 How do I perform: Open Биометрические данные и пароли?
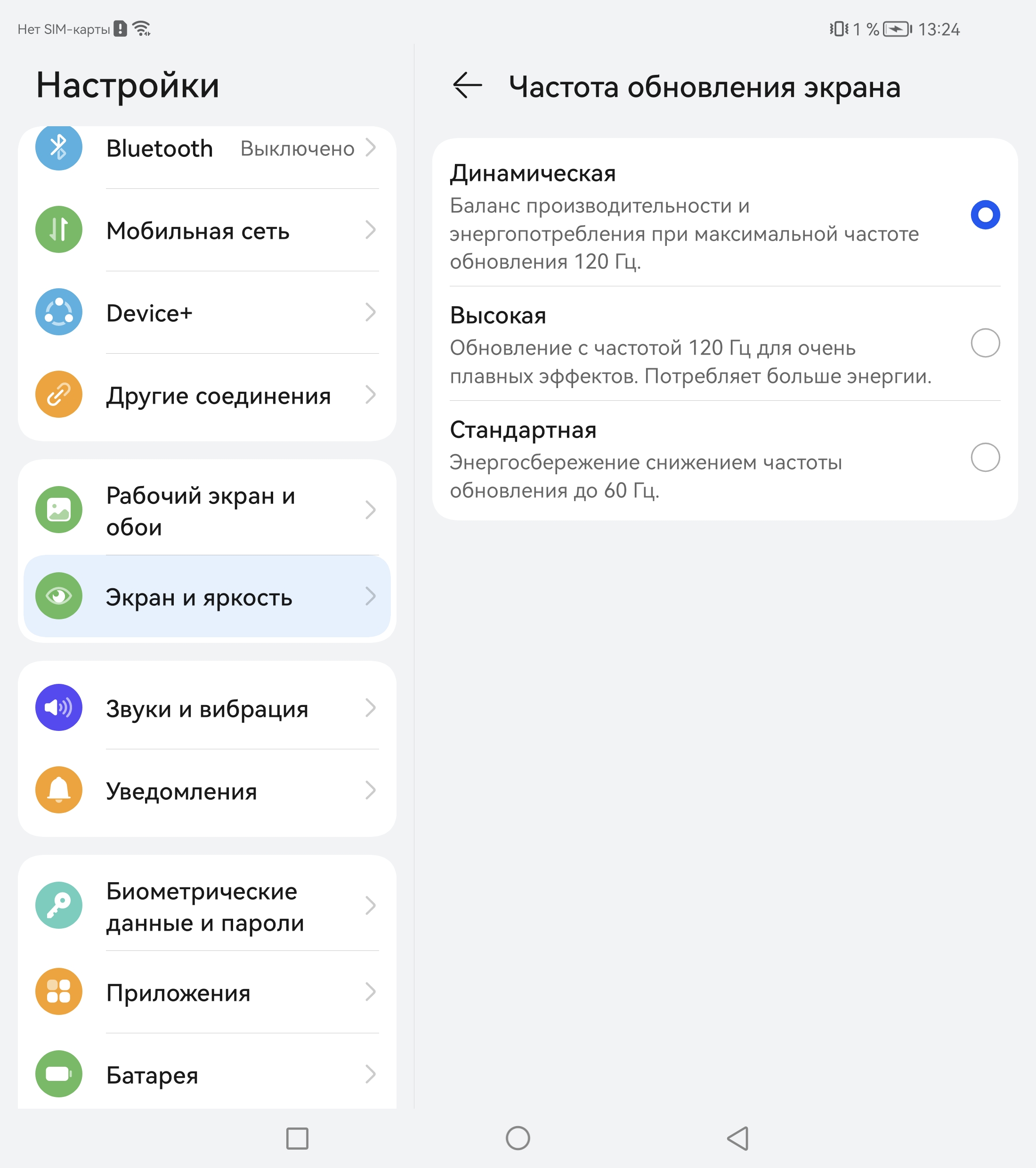click(x=207, y=906)
